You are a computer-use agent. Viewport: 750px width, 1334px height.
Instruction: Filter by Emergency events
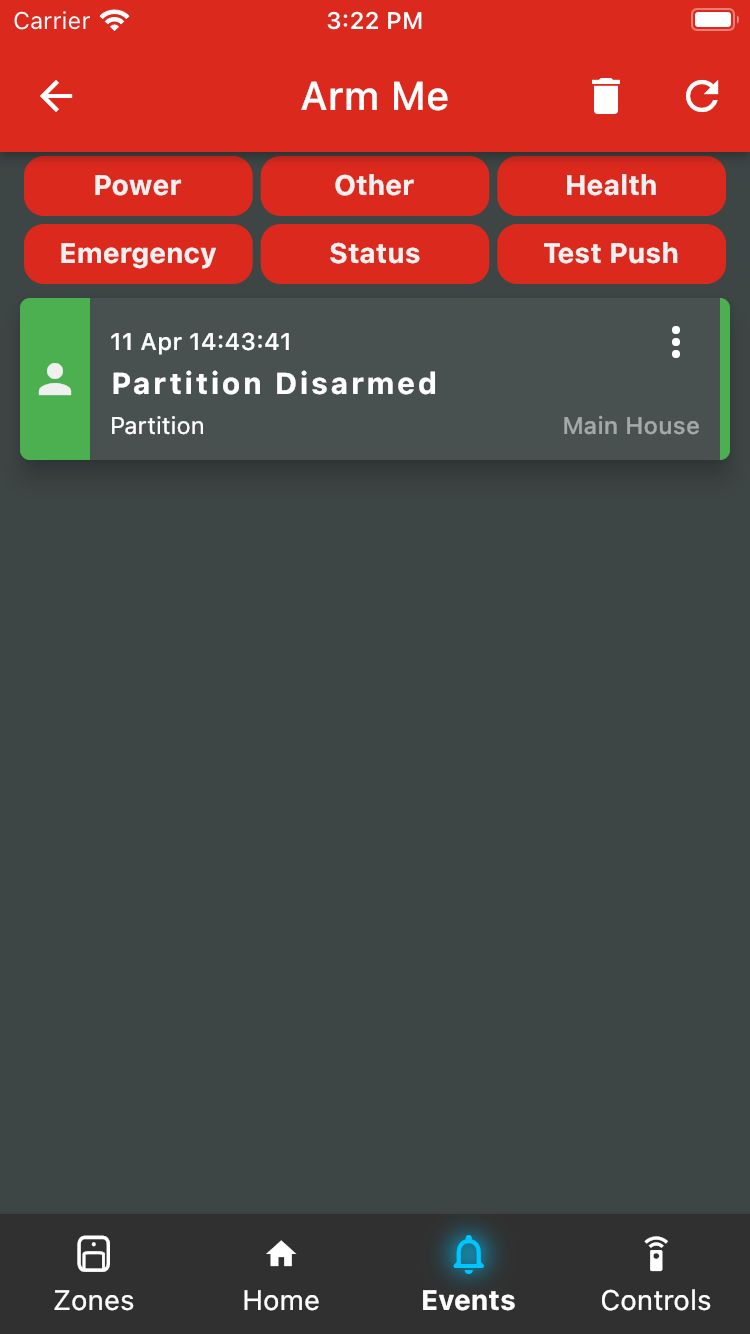pos(138,254)
